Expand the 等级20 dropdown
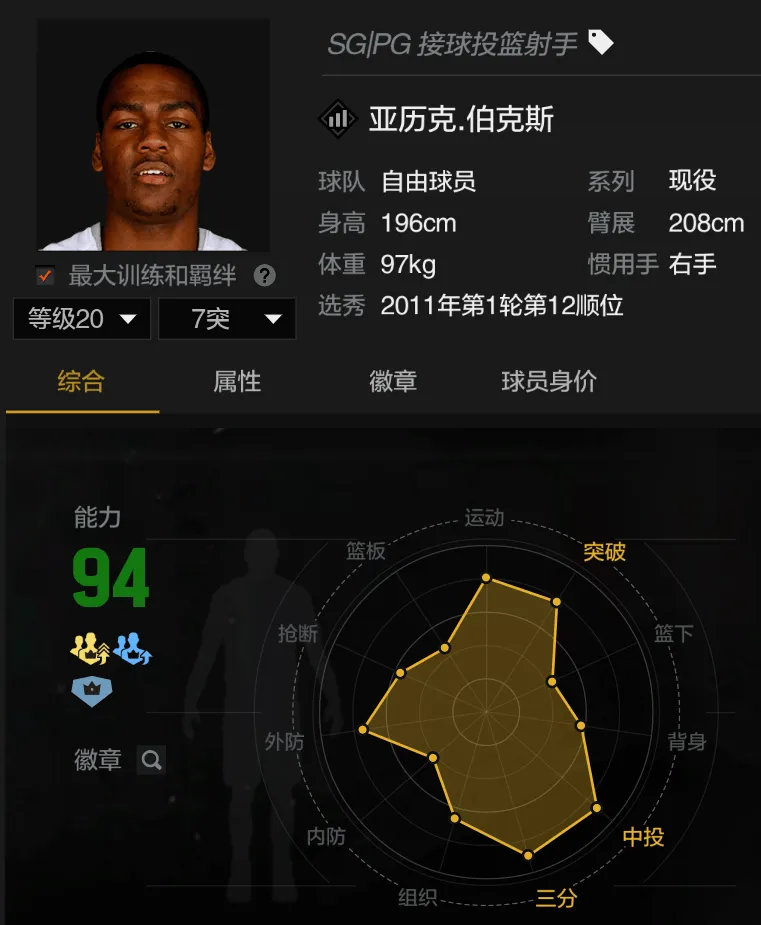 82,319
